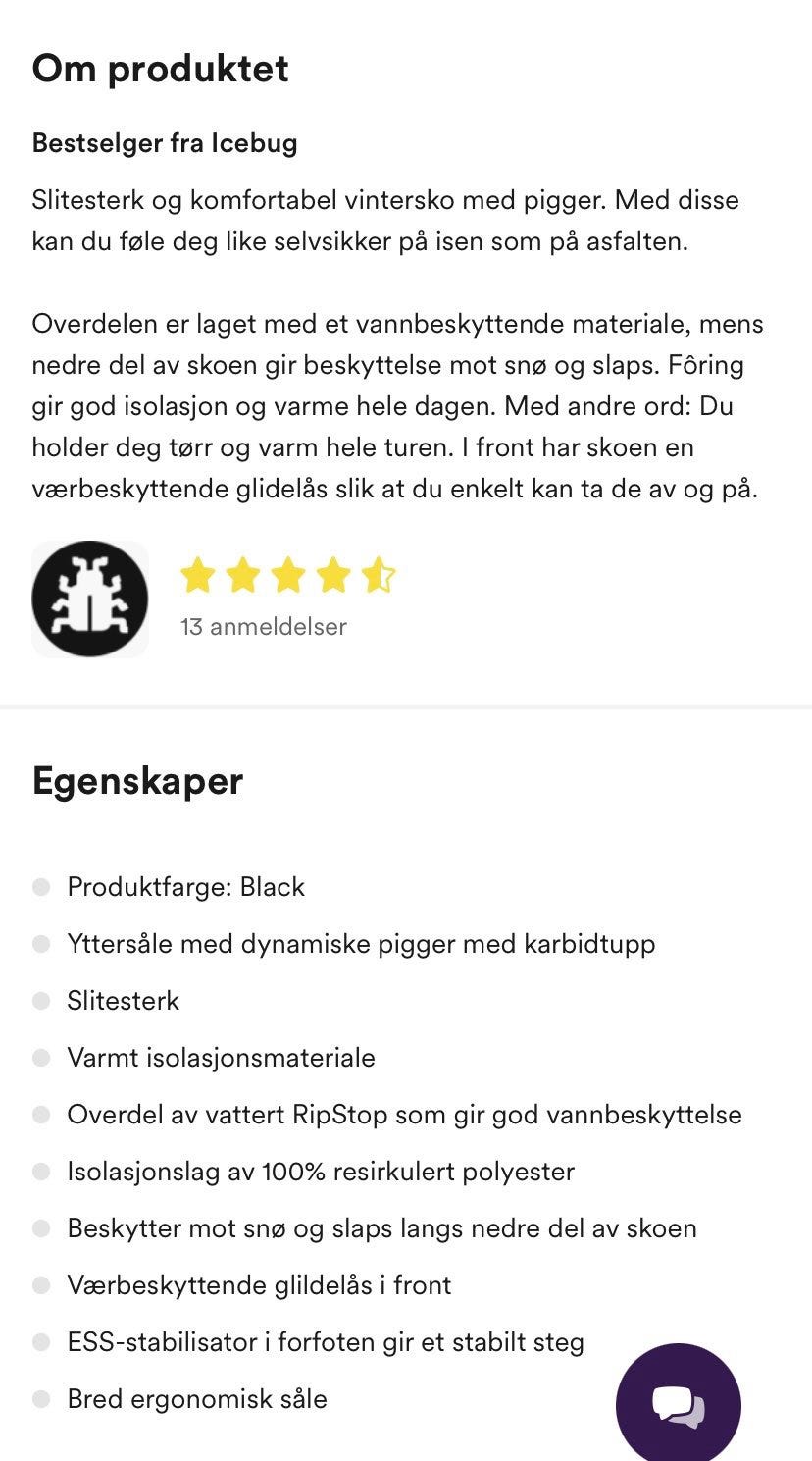Select the Egenskaper section heading
This screenshot has width=812, height=1461.
(137, 782)
